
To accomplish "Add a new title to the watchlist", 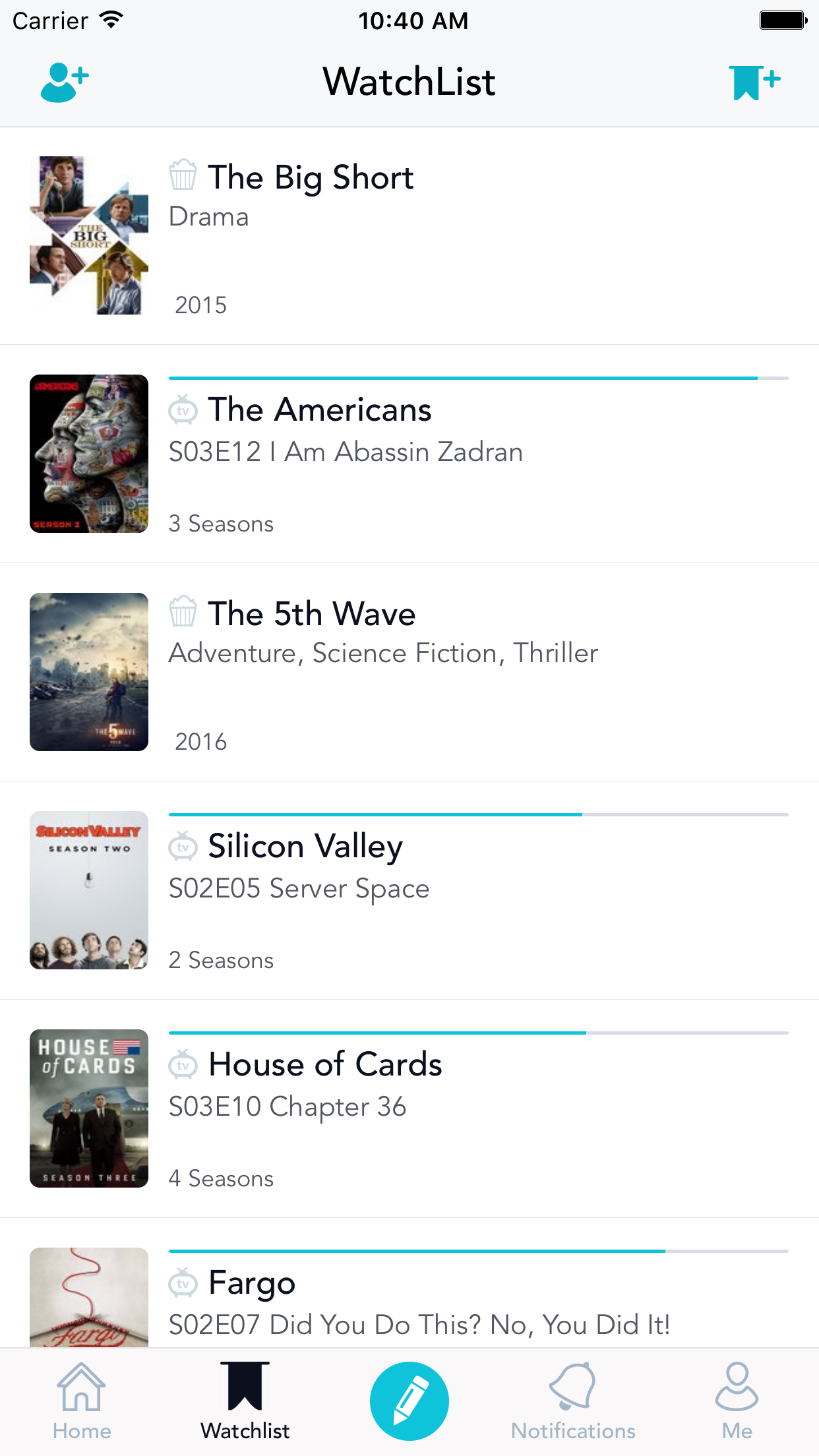I will pos(754,82).
